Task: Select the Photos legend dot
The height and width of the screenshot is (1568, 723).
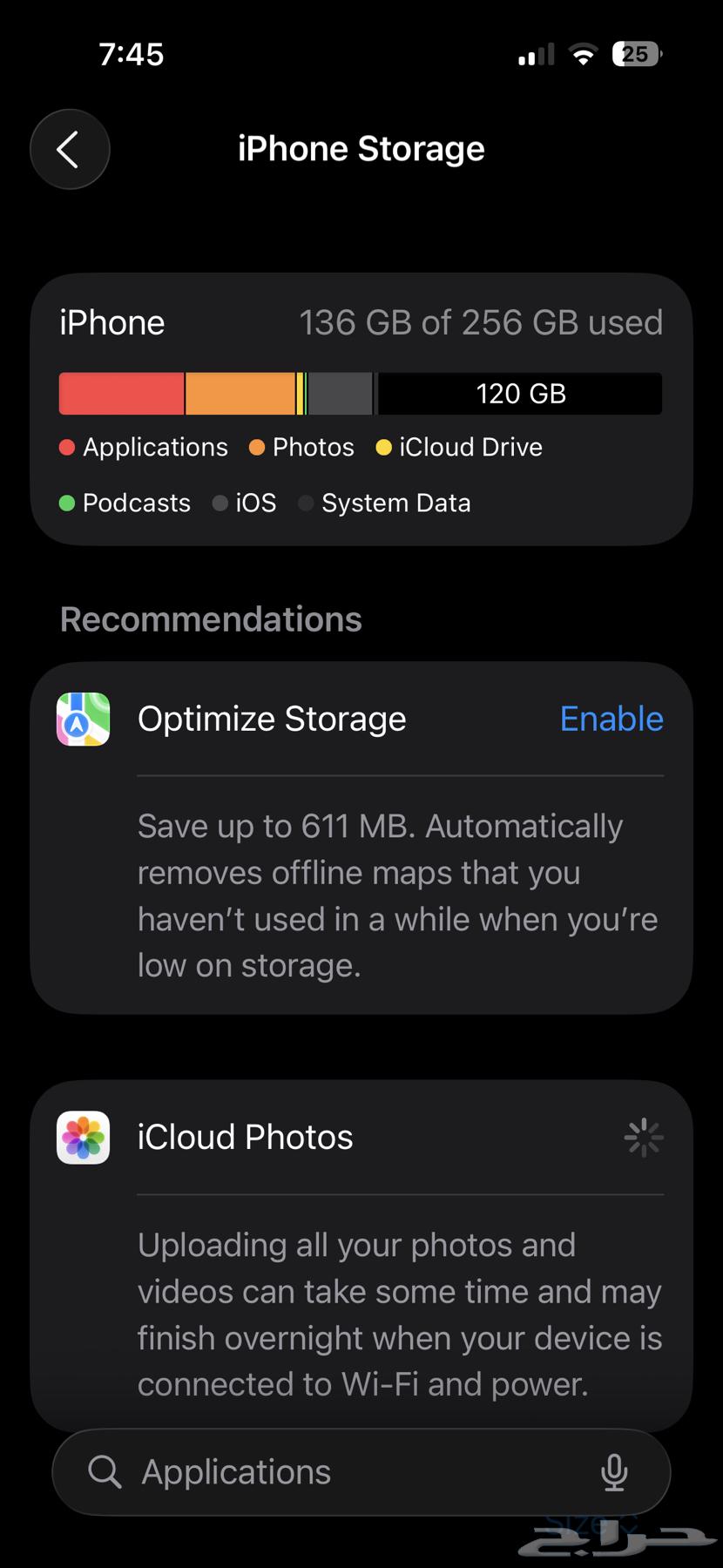Action: [258, 447]
